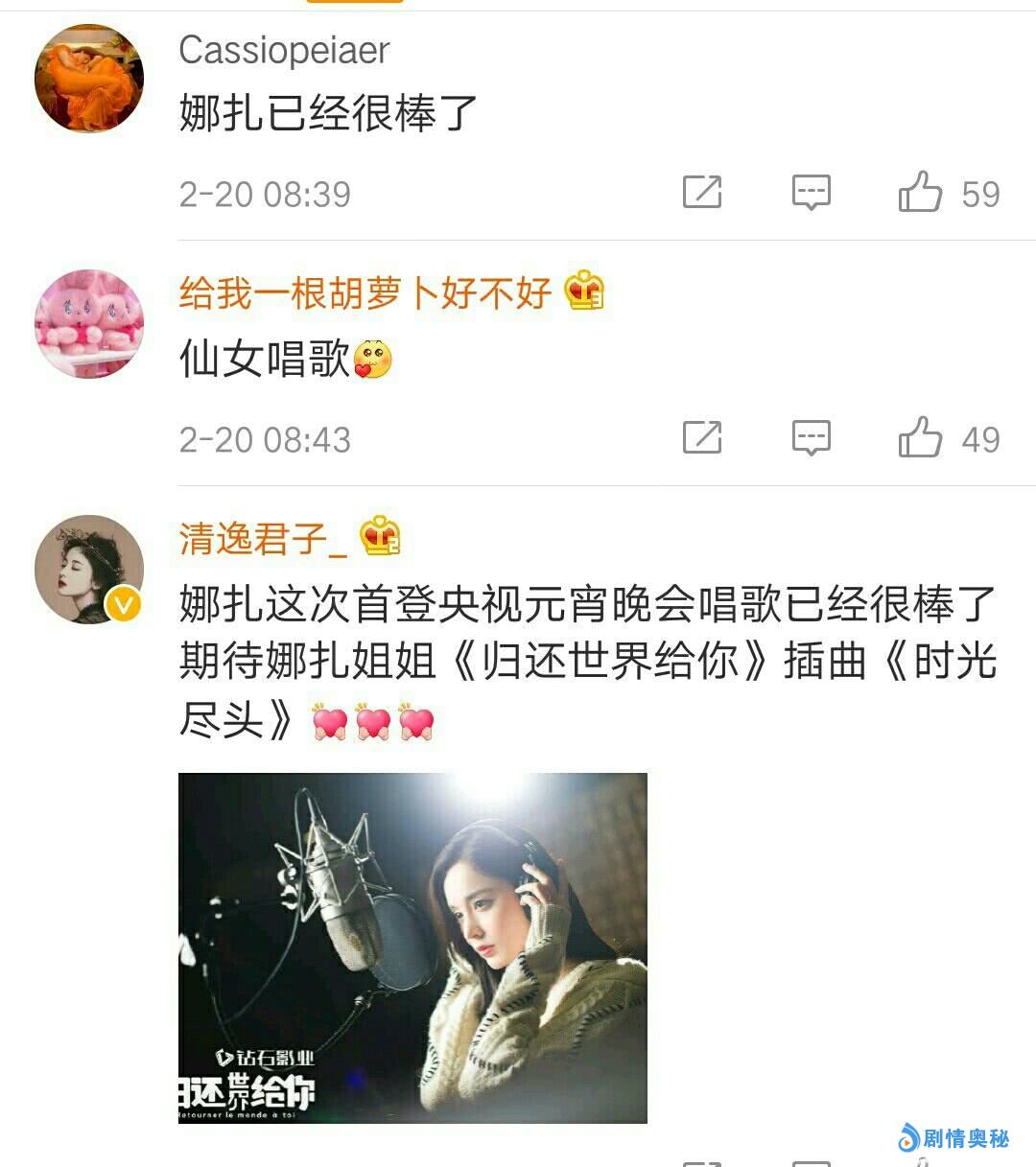Open Cassiopeiaer's profile avatar

point(88,79)
